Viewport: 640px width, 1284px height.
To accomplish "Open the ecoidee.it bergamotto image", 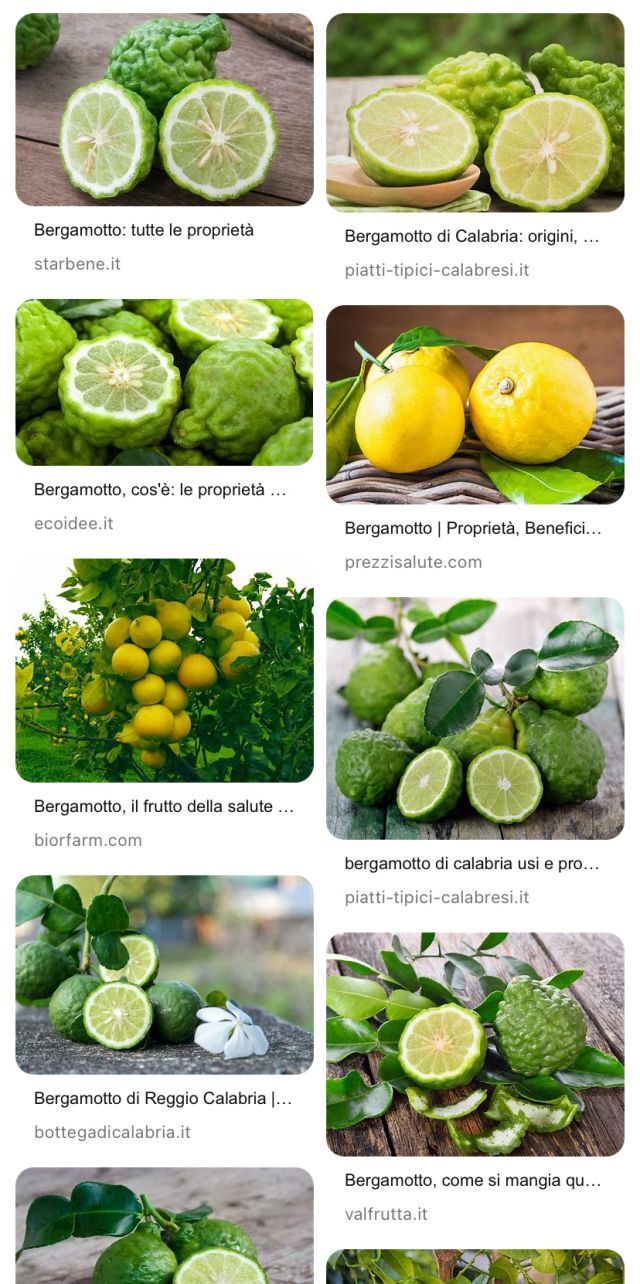I will tap(164, 382).
